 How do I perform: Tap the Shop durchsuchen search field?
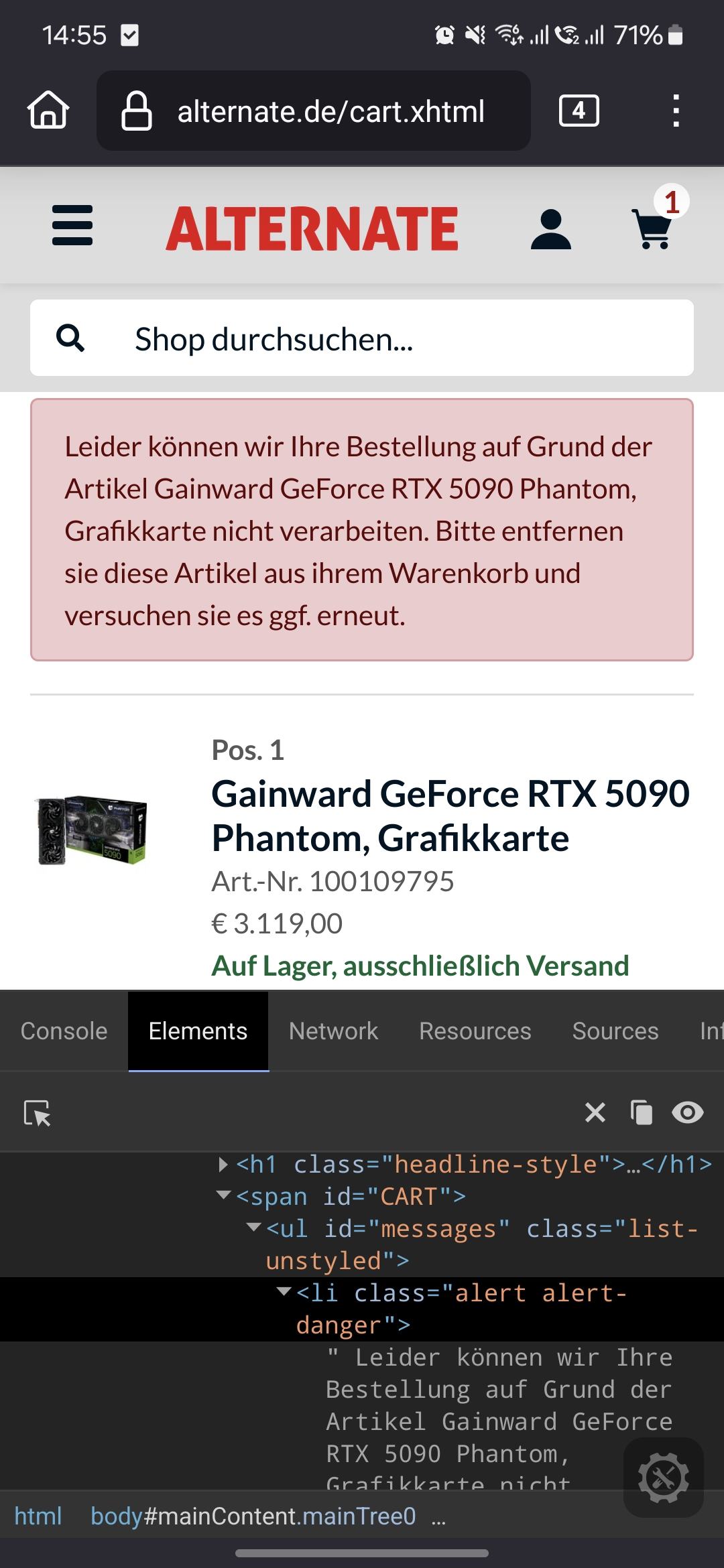pos(362,338)
